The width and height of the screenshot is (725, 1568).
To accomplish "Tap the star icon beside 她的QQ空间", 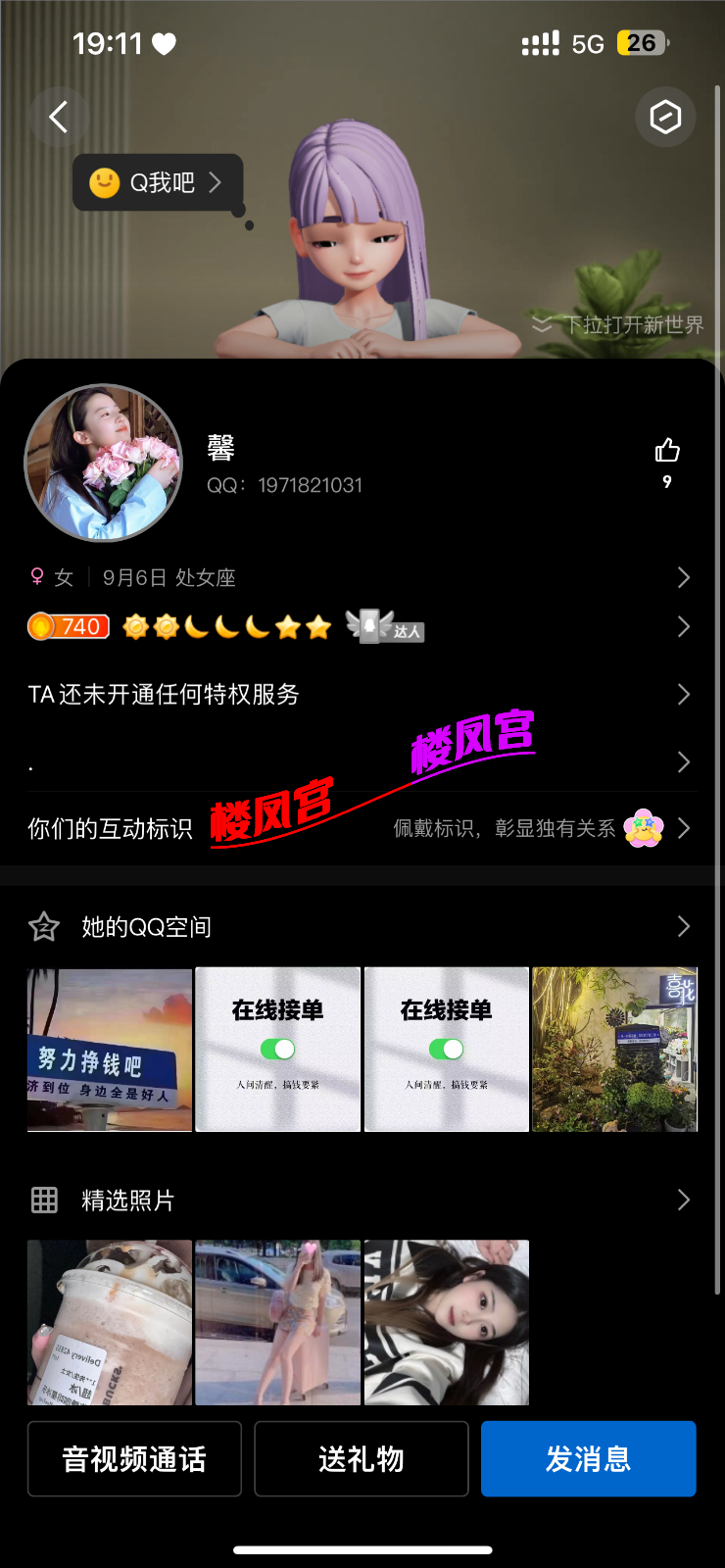I will click(x=43, y=924).
